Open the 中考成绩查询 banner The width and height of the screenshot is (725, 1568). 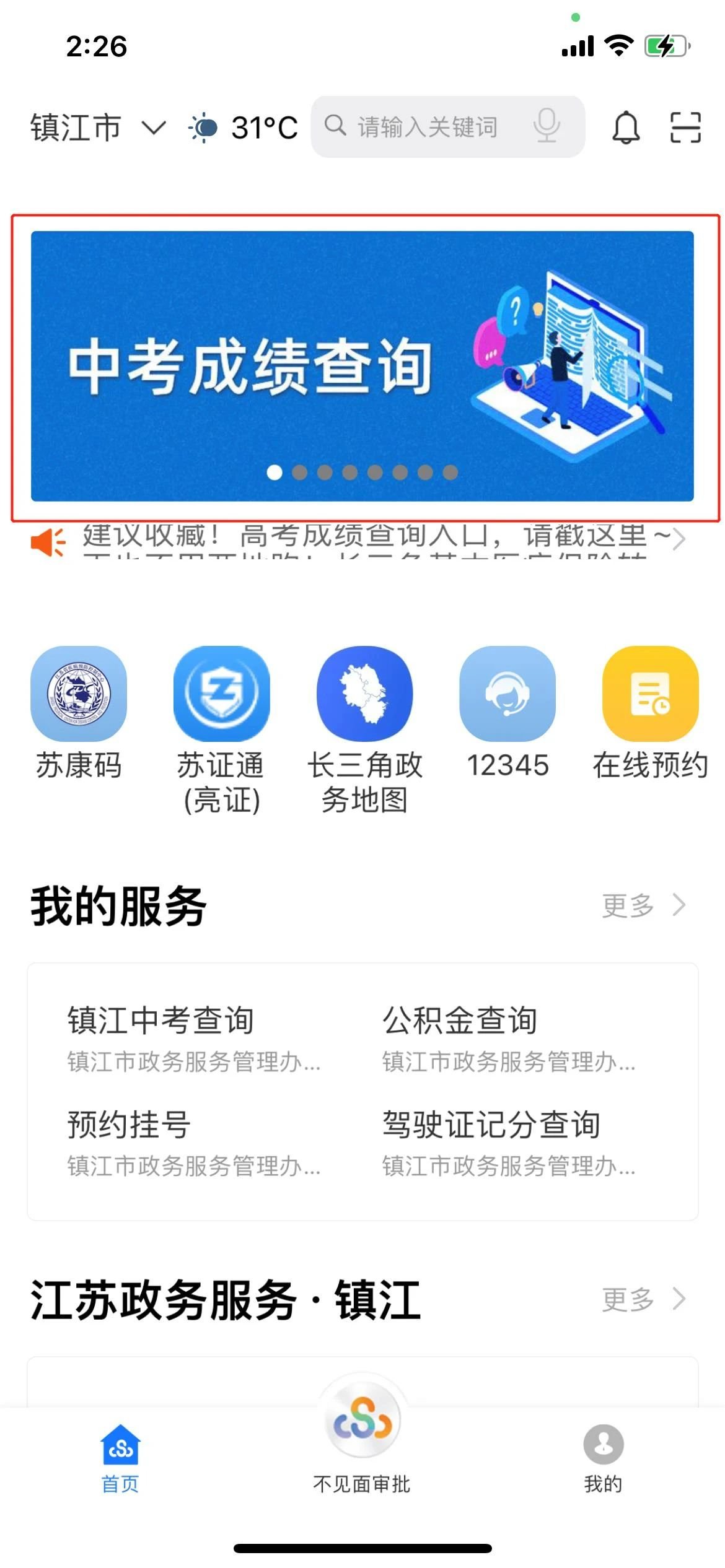pyautogui.click(x=362, y=366)
